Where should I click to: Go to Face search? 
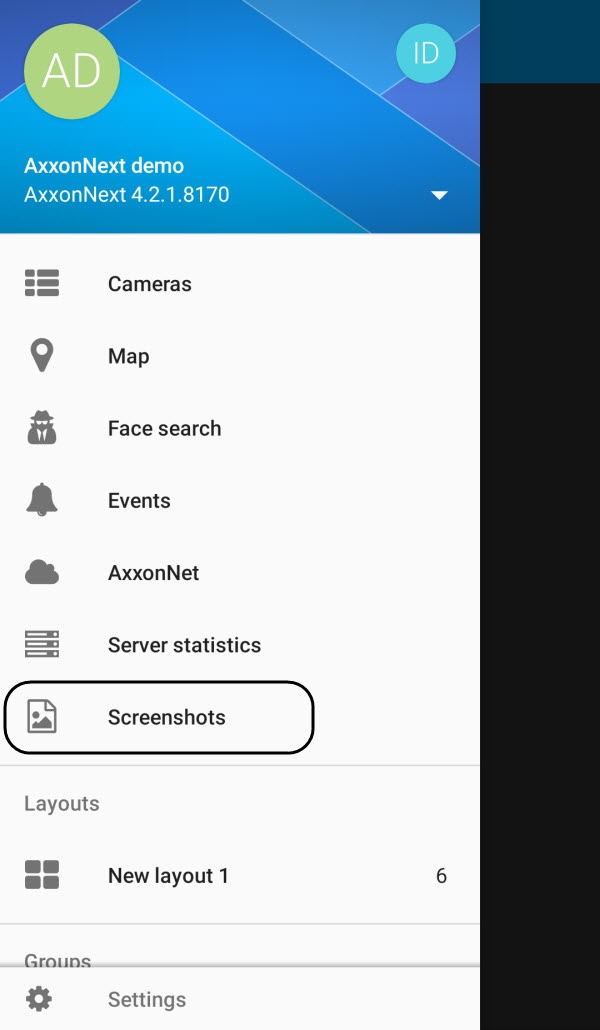[x=164, y=428]
